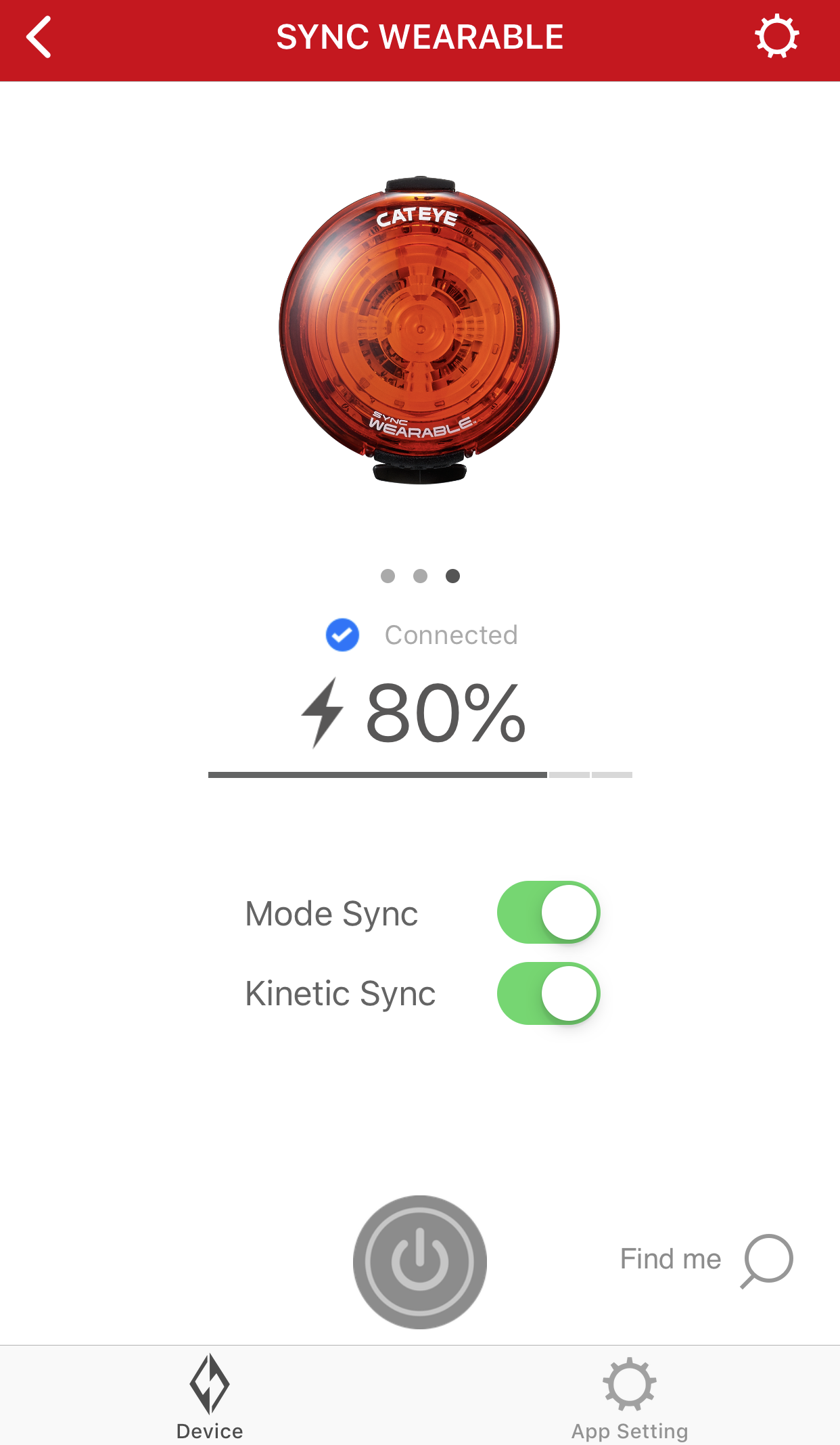Tap the page indicator dots
Screen dimensions: 840x1445
click(x=420, y=576)
